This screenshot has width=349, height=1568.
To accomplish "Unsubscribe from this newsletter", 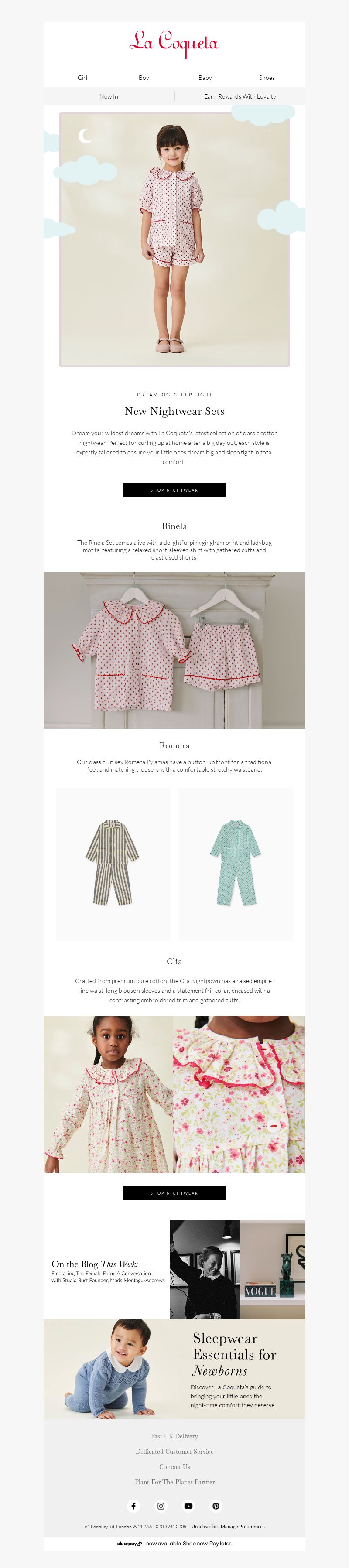I will [204, 1527].
